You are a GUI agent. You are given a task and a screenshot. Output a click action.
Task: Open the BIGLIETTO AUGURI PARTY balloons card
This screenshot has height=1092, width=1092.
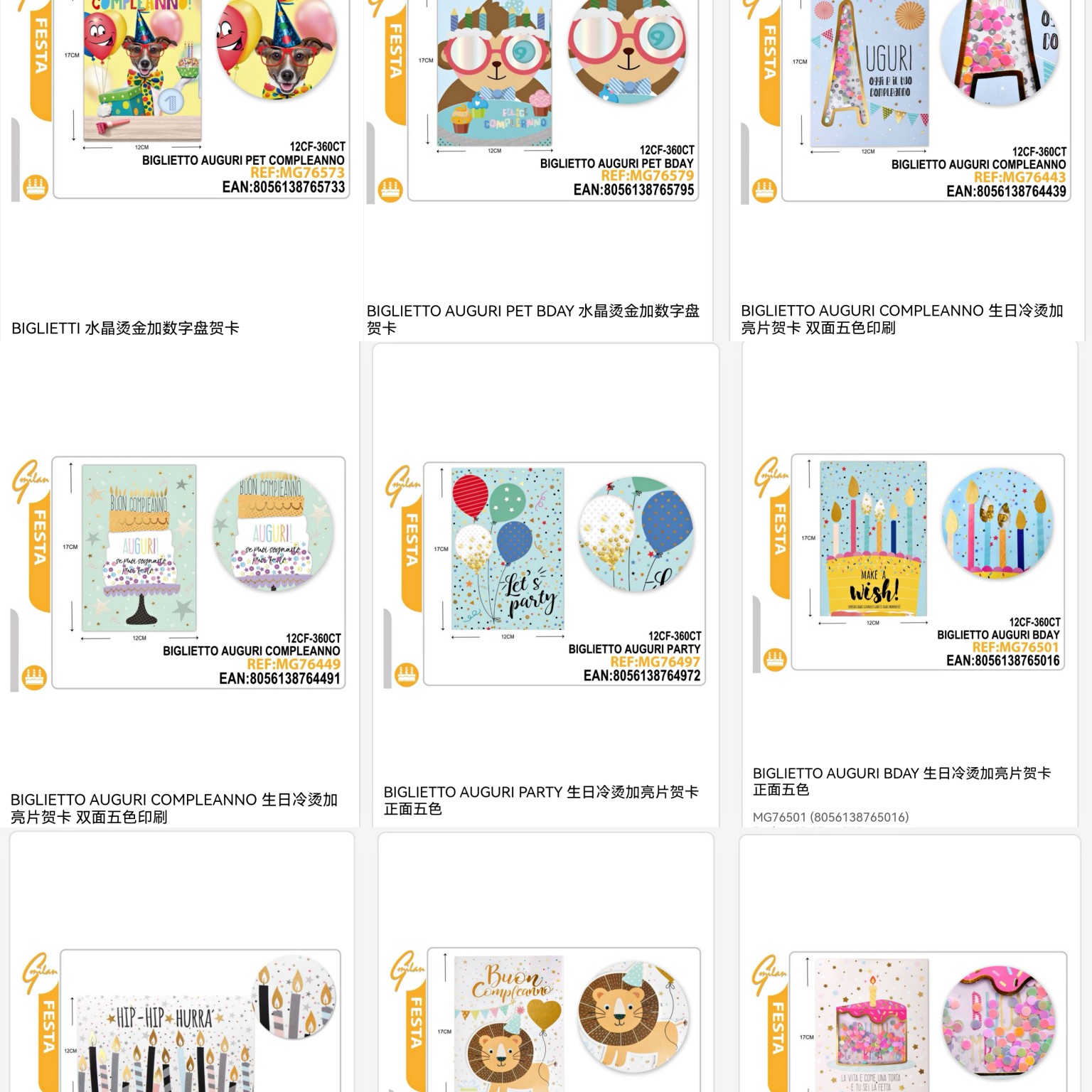[x=545, y=572]
